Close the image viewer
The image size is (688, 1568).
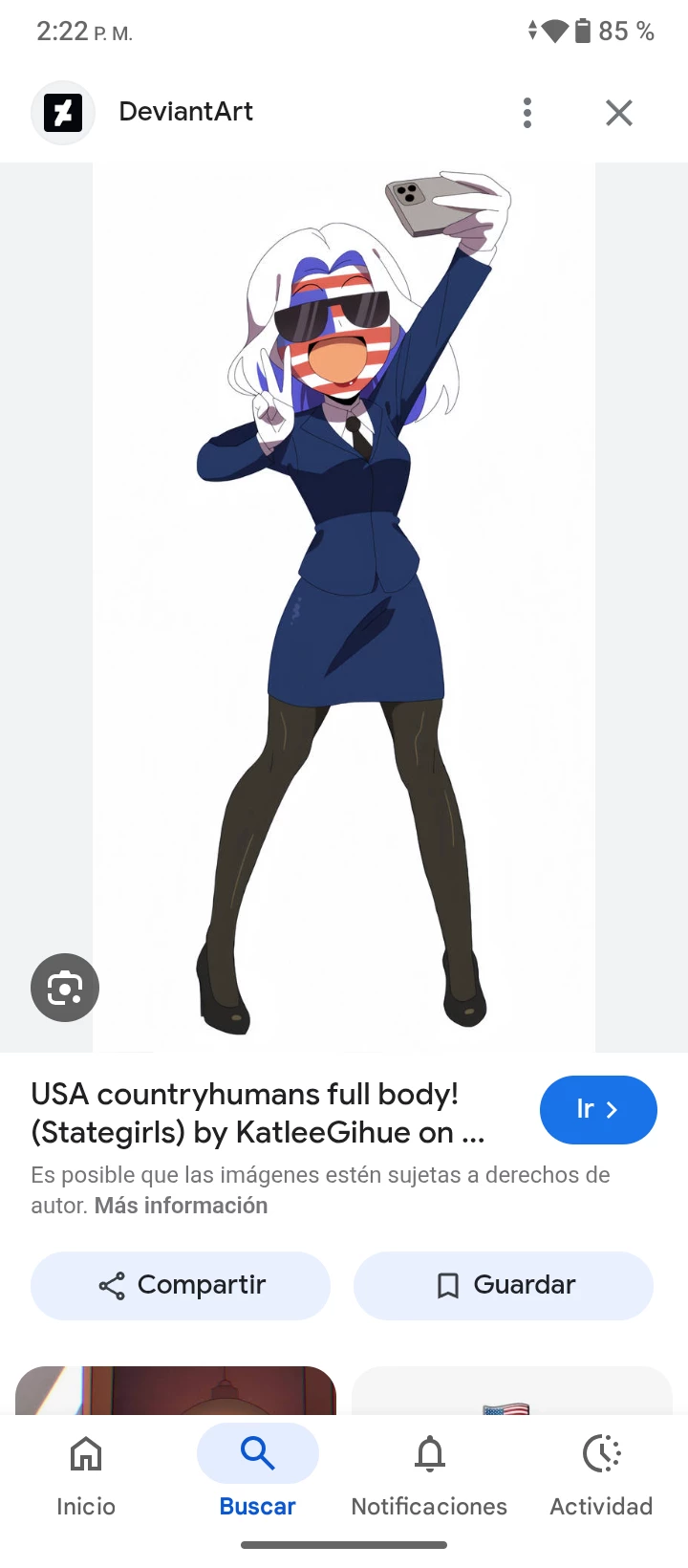[619, 113]
